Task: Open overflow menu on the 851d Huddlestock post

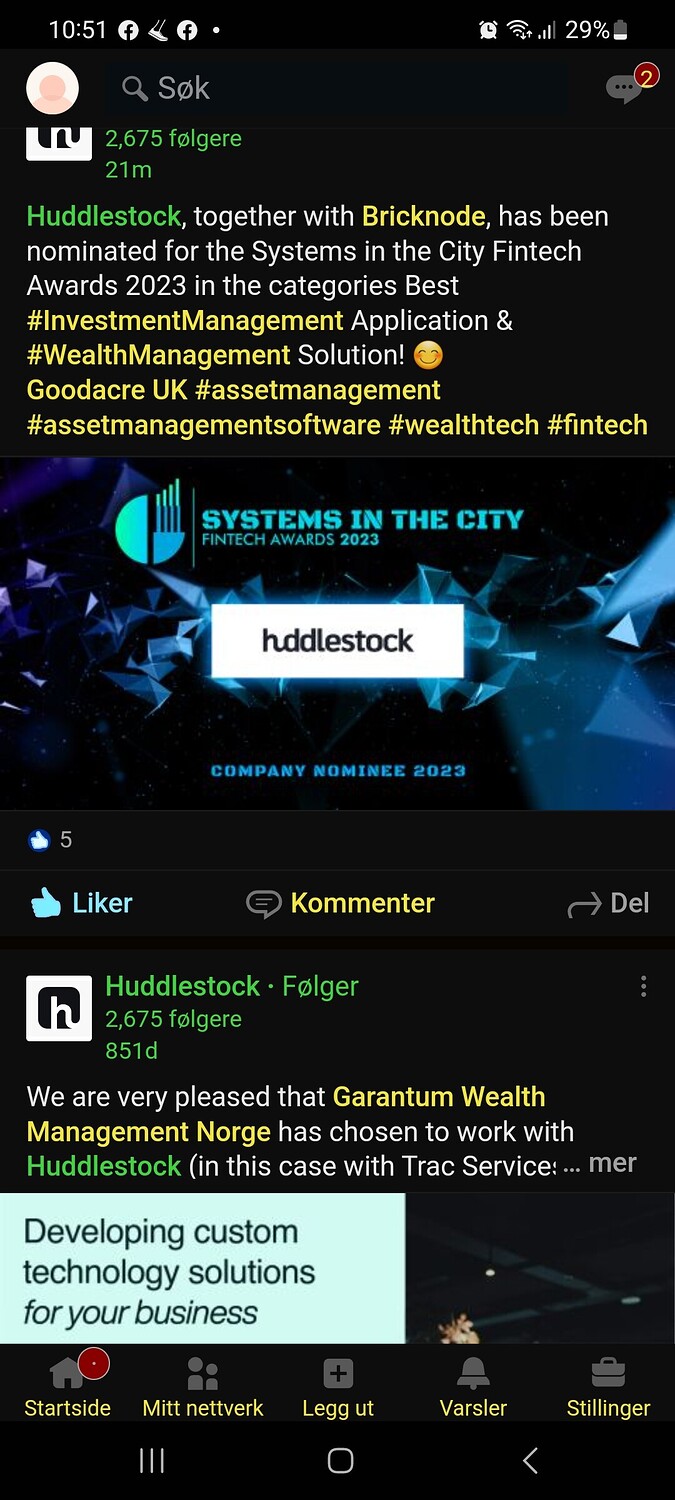Action: point(643,987)
